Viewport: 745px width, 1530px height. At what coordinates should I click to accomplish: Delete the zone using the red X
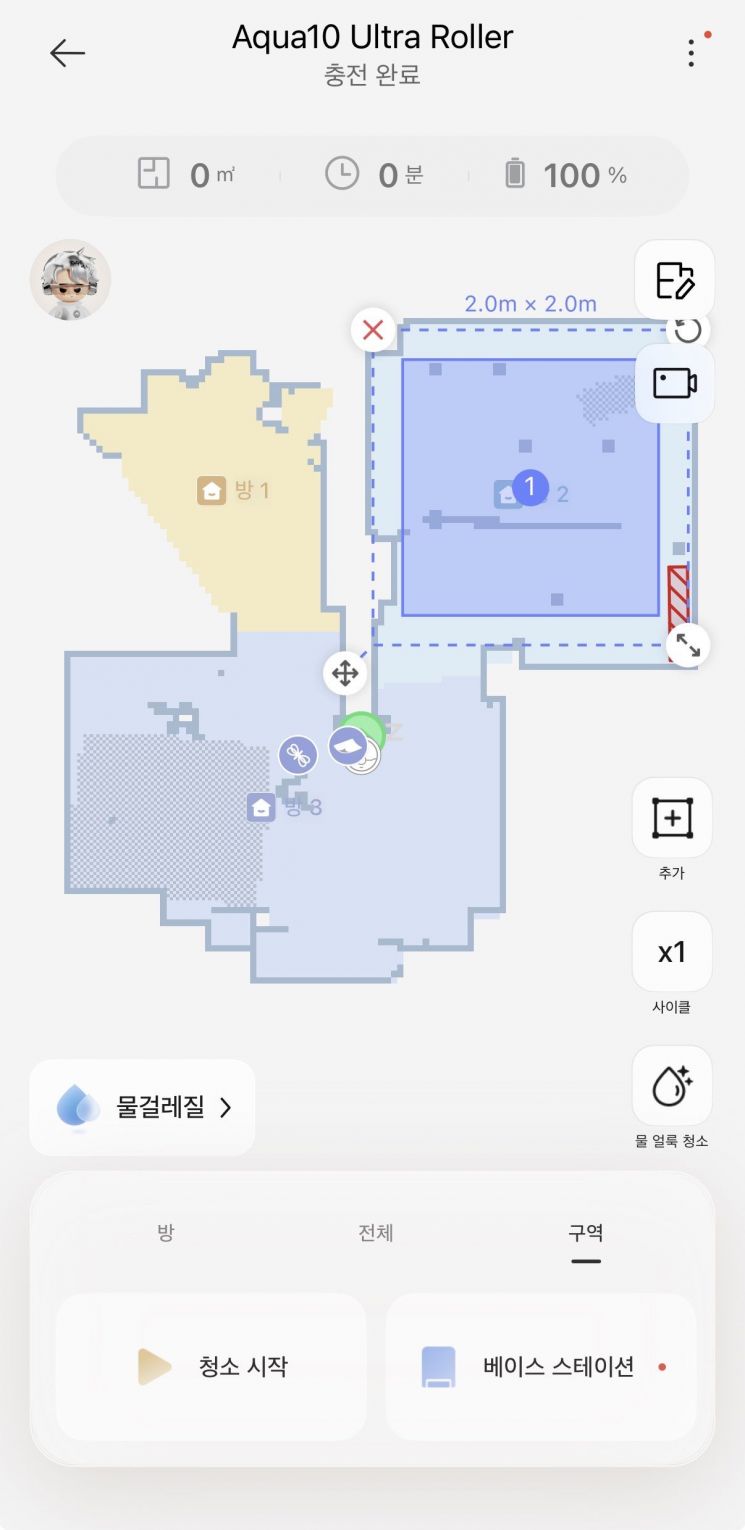(x=372, y=330)
